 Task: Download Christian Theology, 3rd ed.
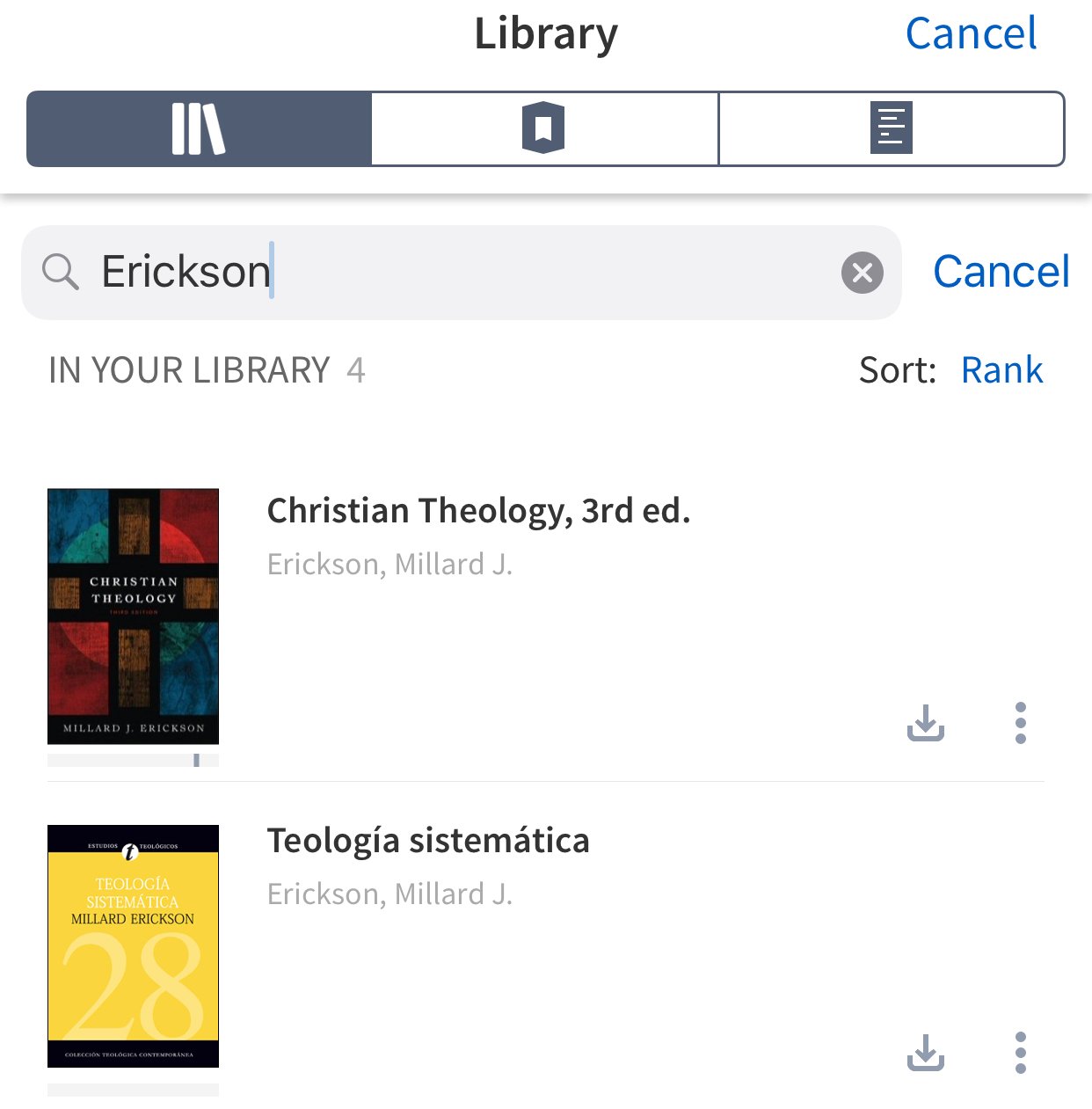point(926,723)
